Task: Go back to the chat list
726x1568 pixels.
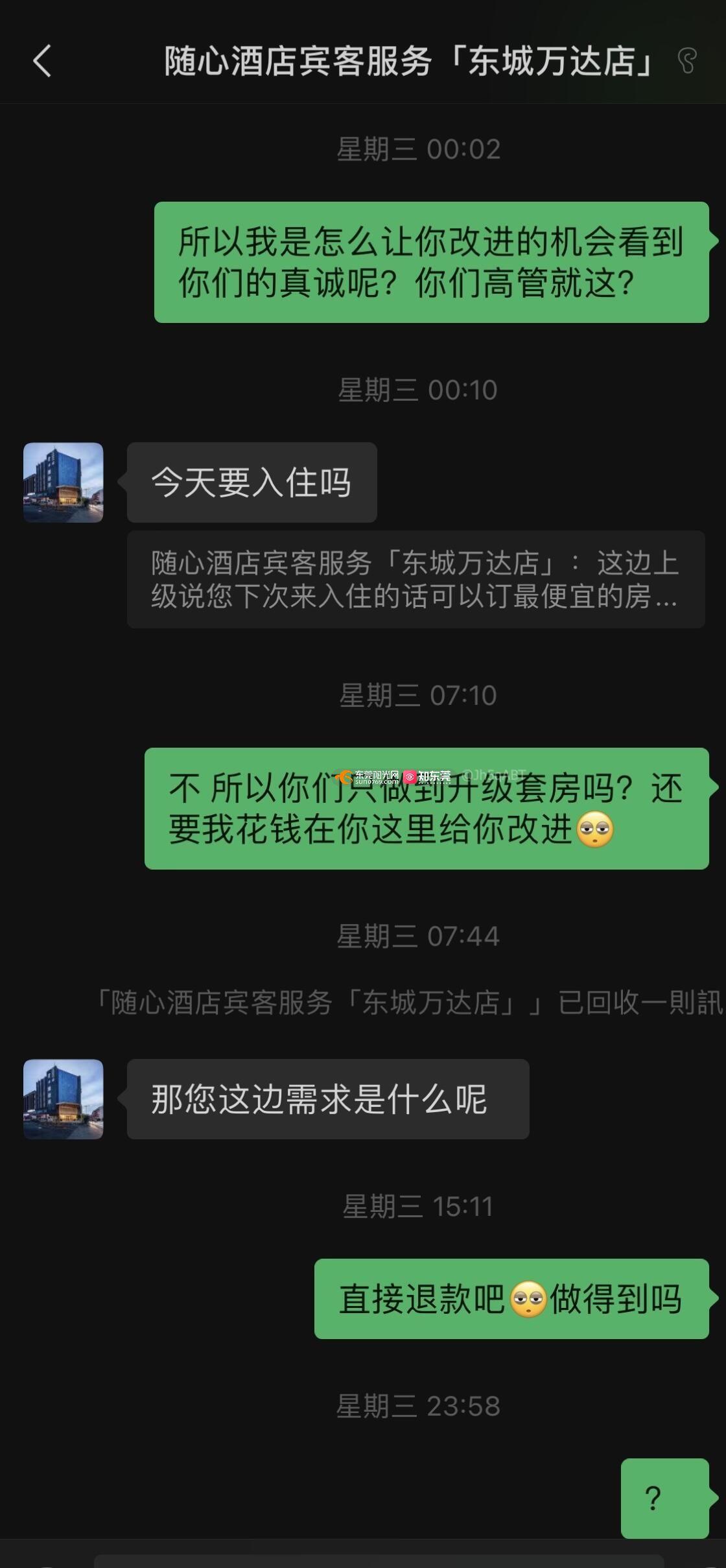Action: pyautogui.click(x=42, y=62)
